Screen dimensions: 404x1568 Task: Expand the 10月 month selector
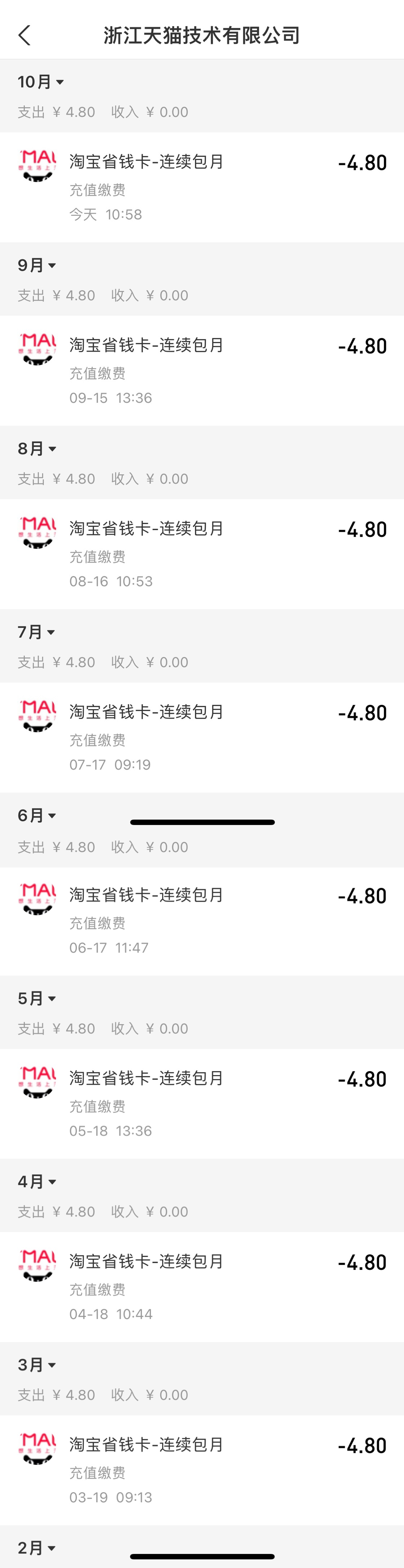41,82
